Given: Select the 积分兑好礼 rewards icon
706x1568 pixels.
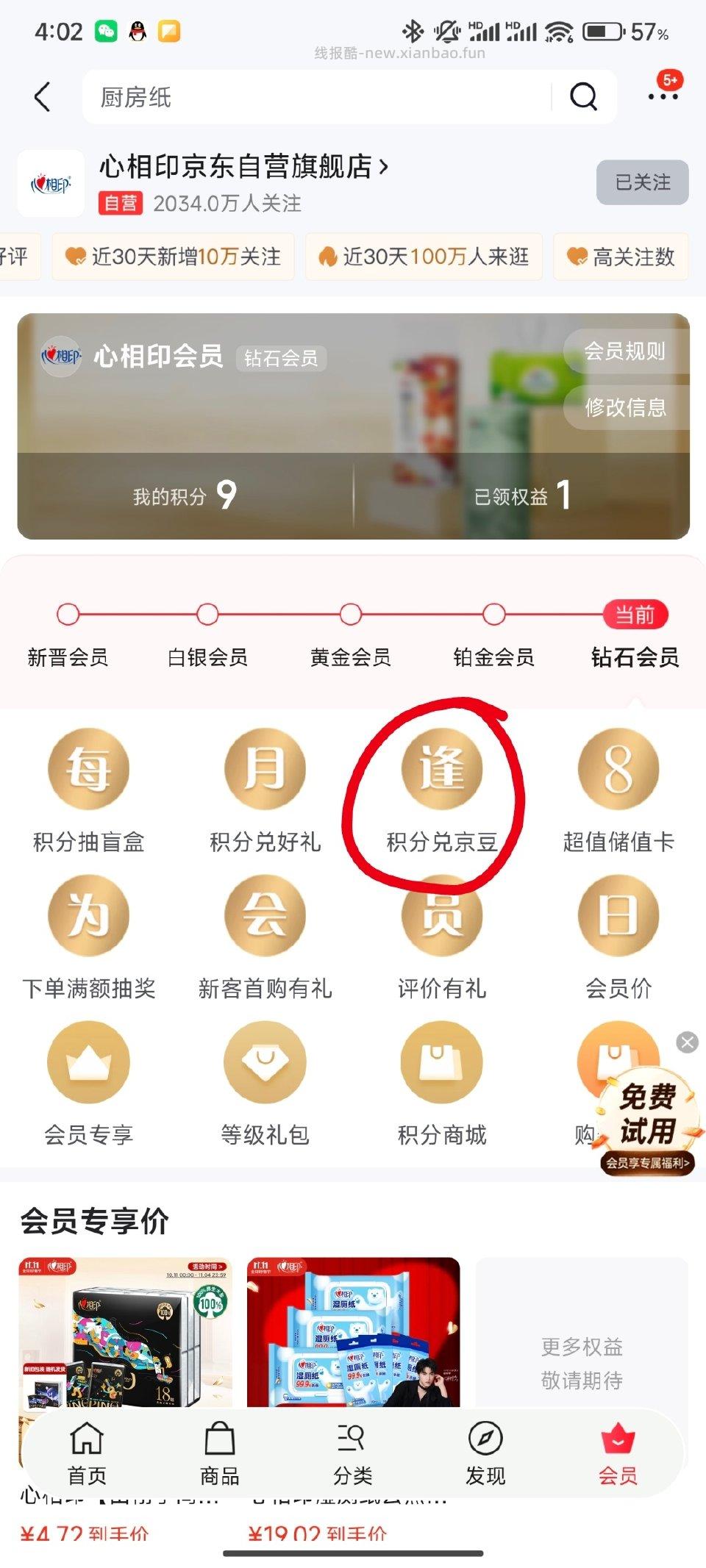Looking at the screenshot, I should [265, 767].
